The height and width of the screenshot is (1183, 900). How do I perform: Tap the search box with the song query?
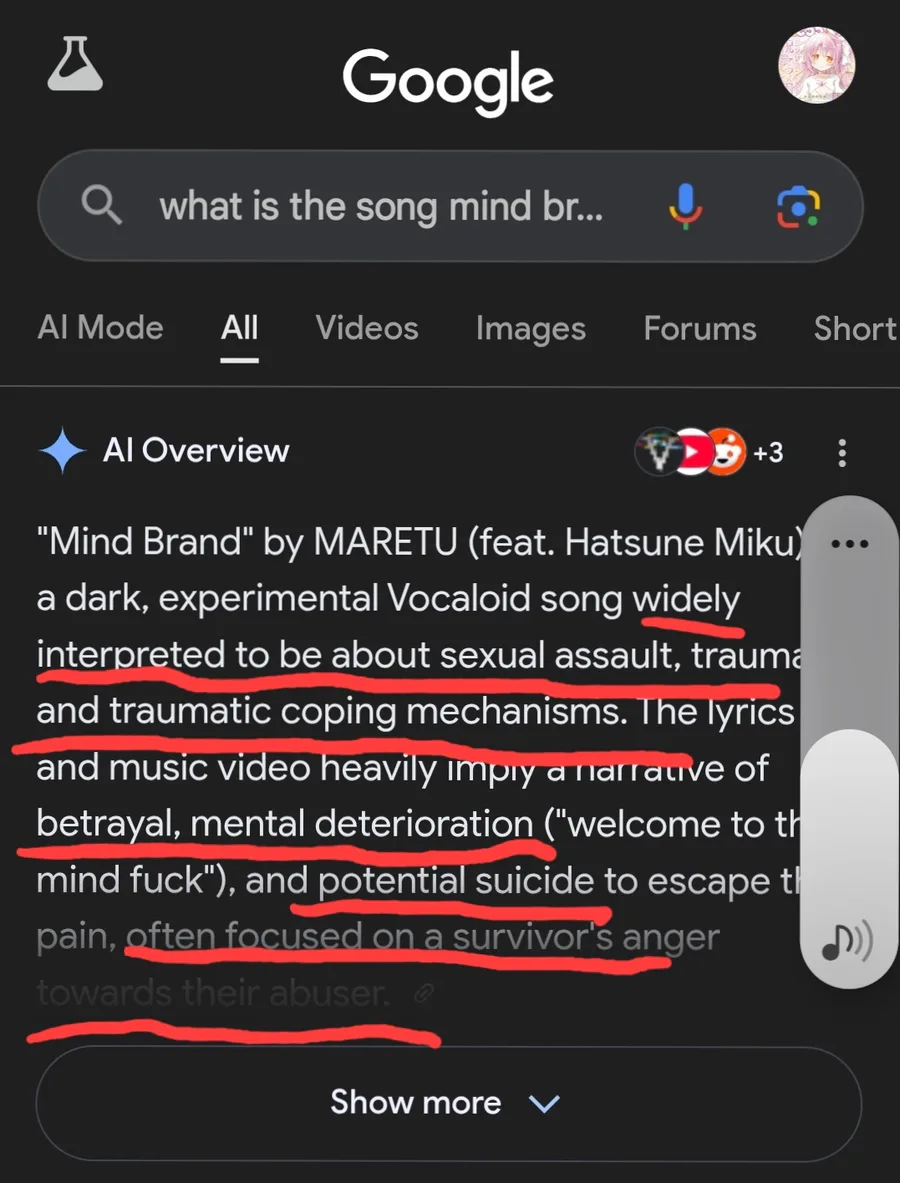coord(380,207)
